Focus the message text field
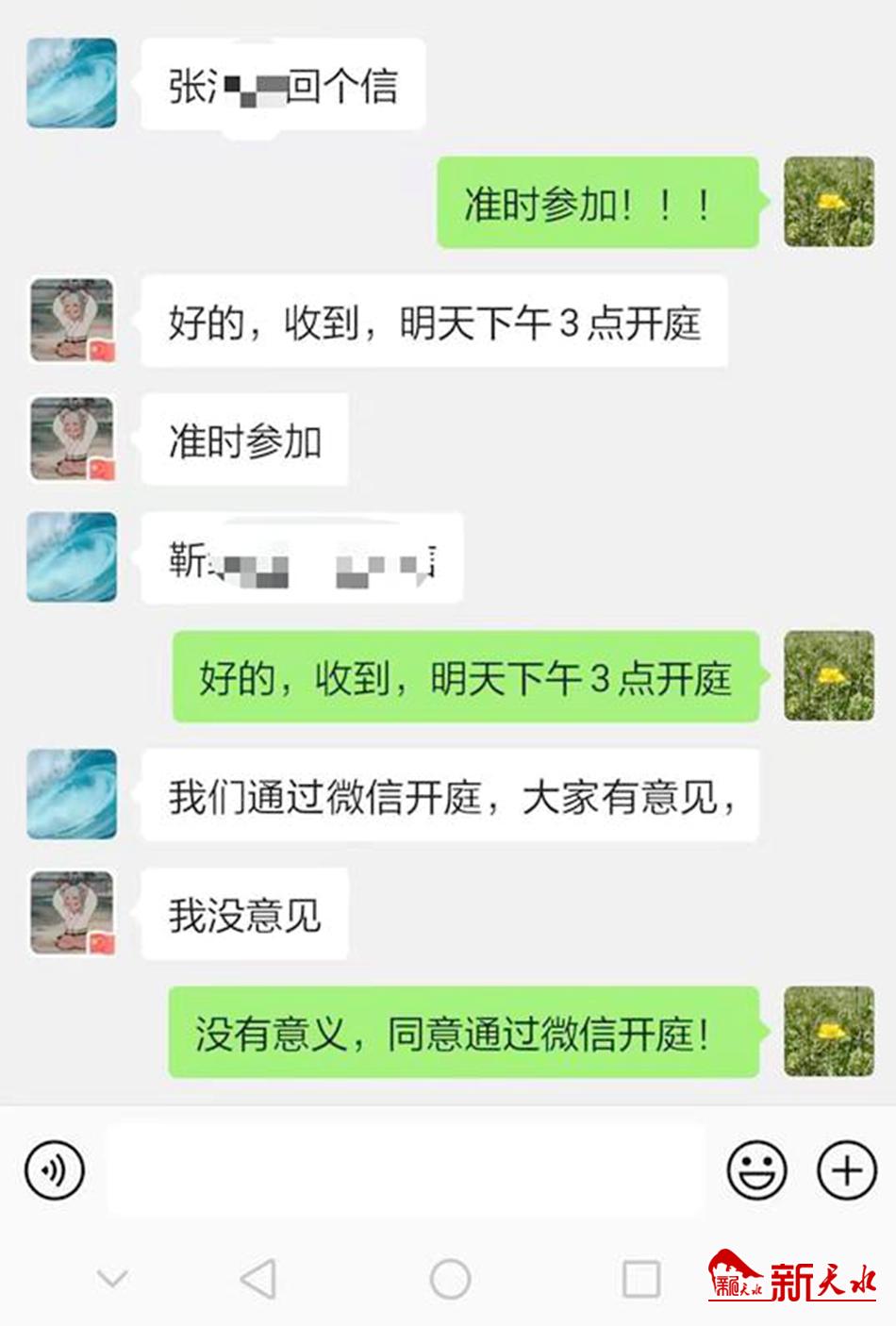The image size is (896, 1326). click(406, 1169)
